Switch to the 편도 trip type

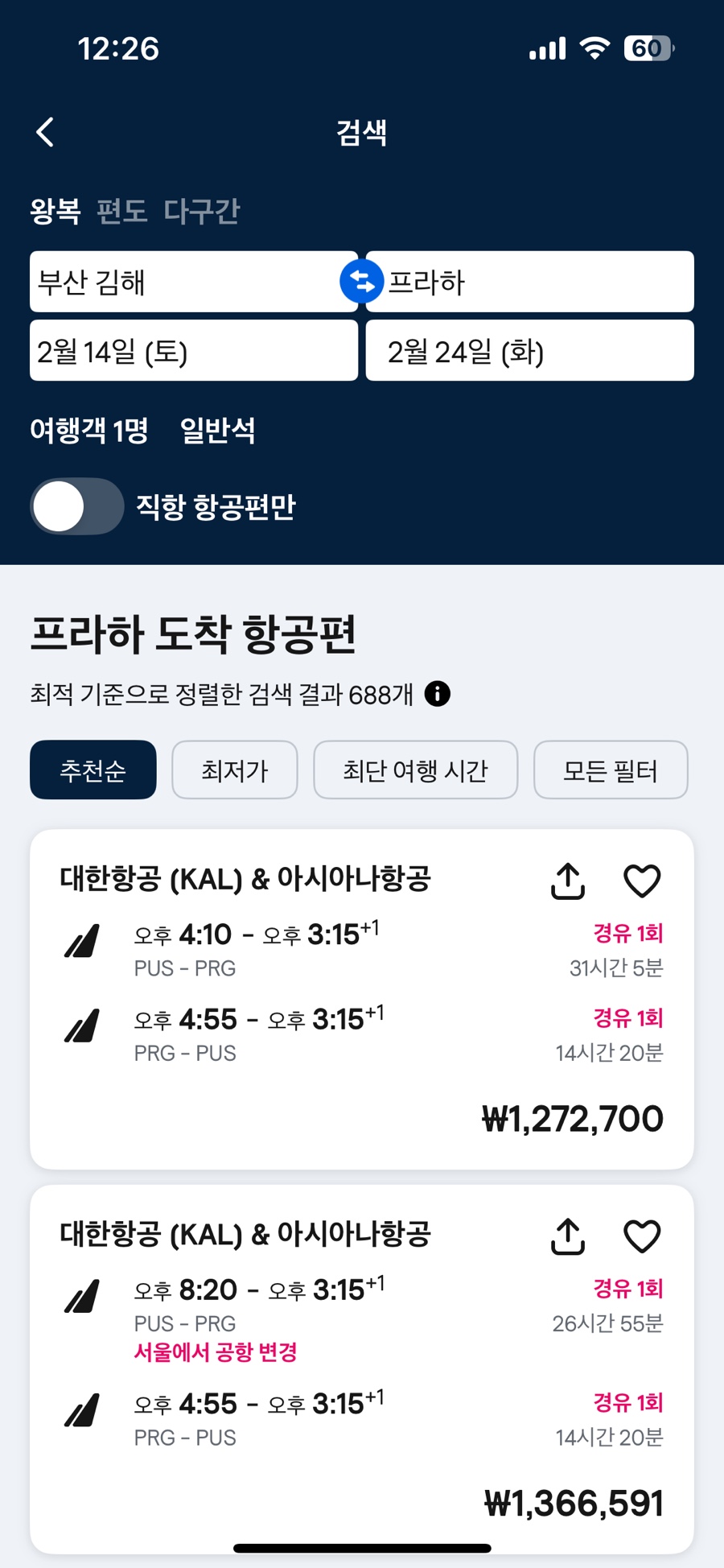pyautogui.click(x=122, y=211)
